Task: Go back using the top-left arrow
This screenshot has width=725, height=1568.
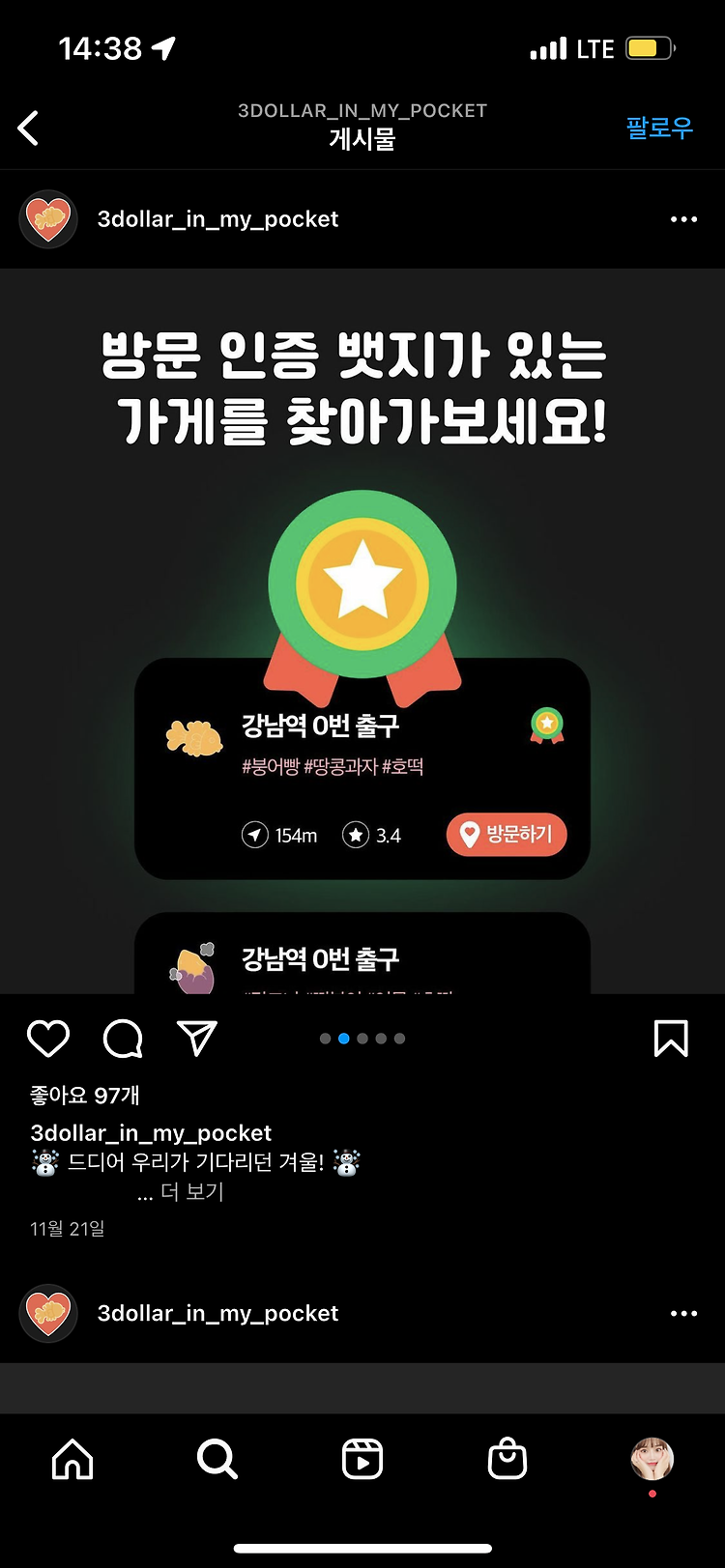Action: (28, 128)
